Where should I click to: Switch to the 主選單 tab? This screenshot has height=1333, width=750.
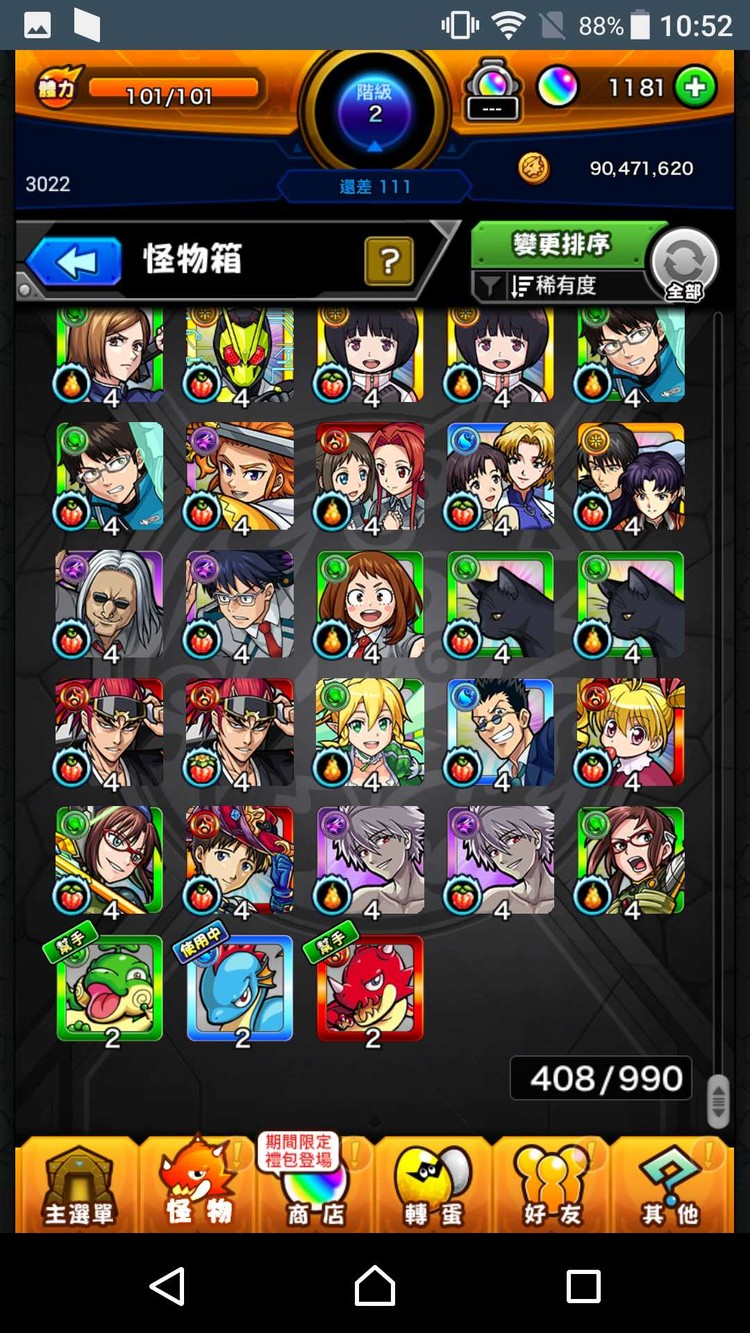(78, 1187)
